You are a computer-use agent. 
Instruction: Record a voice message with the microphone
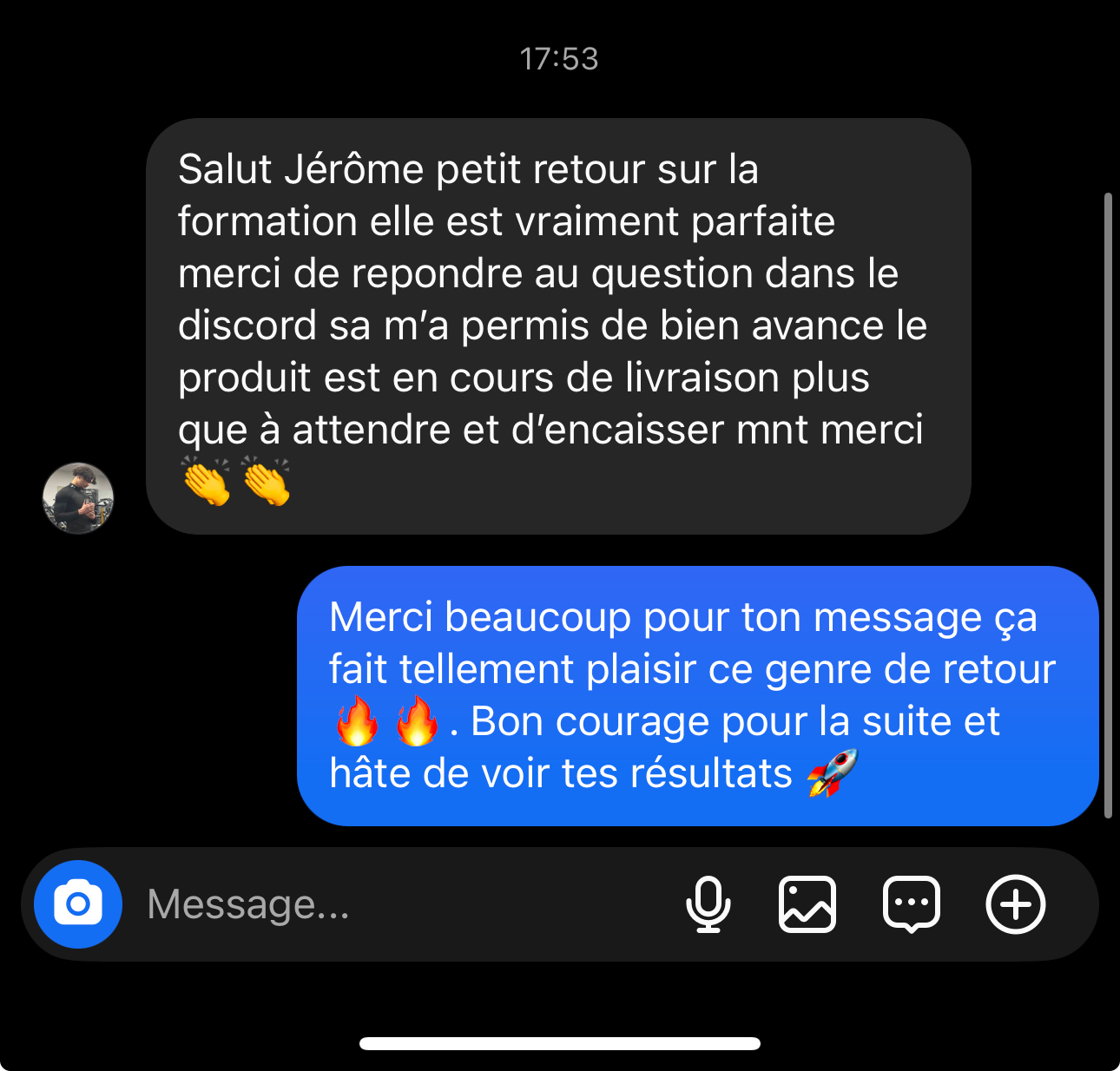[x=708, y=904]
